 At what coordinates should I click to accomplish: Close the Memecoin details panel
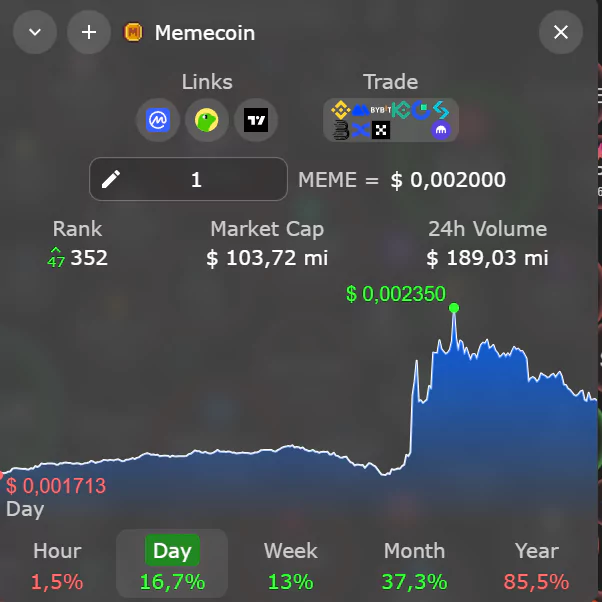[x=561, y=33]
